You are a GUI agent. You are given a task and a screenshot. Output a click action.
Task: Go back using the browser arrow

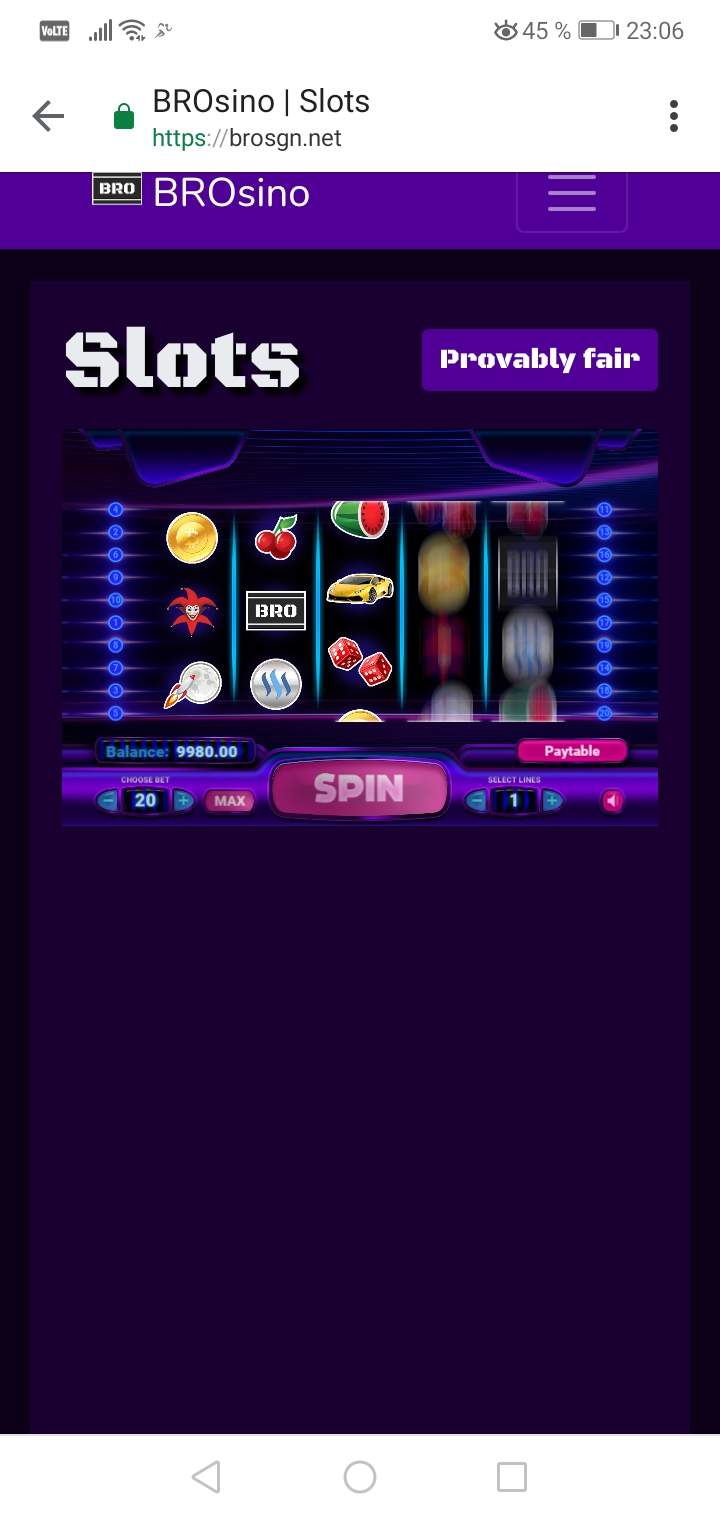[48, 117]
